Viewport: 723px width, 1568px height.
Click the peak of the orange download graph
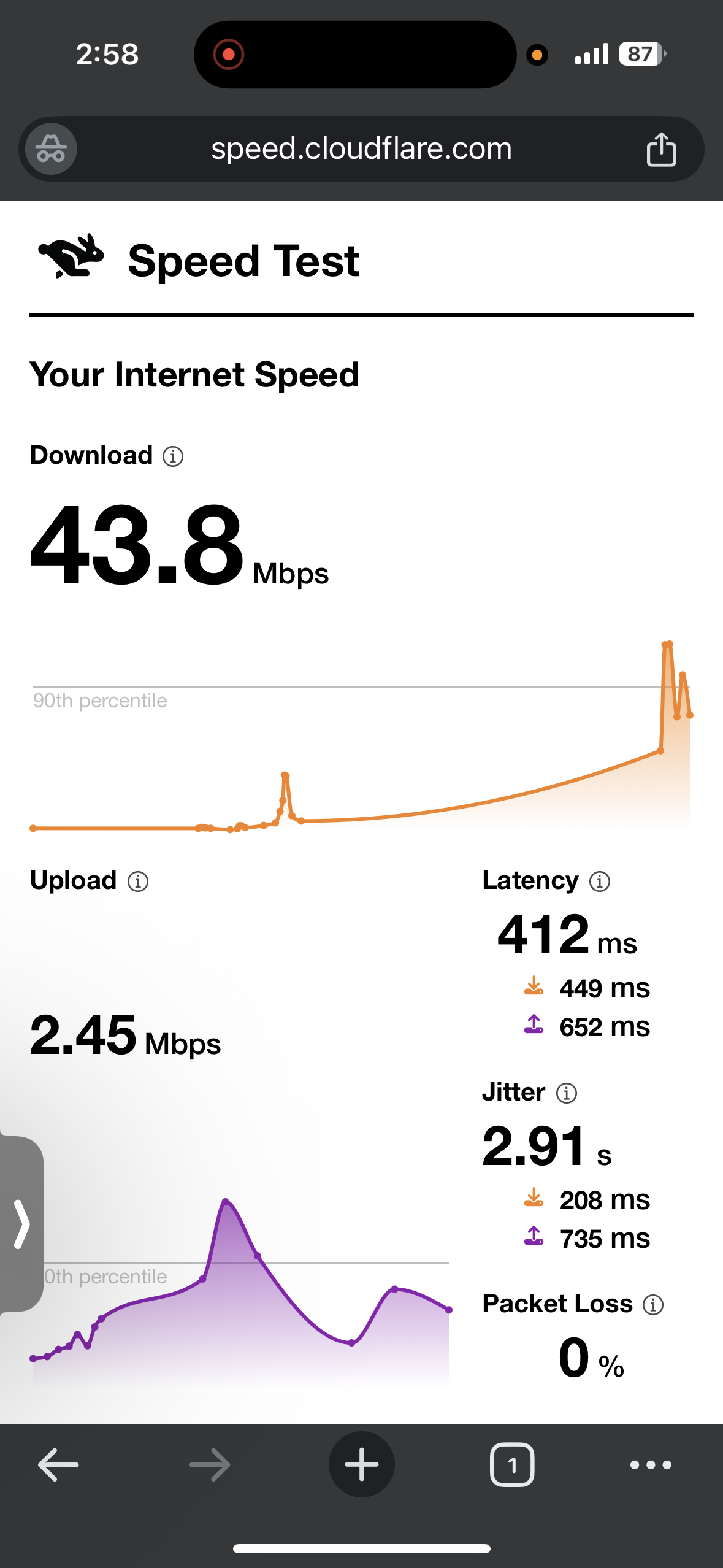[x=666, y=644]
